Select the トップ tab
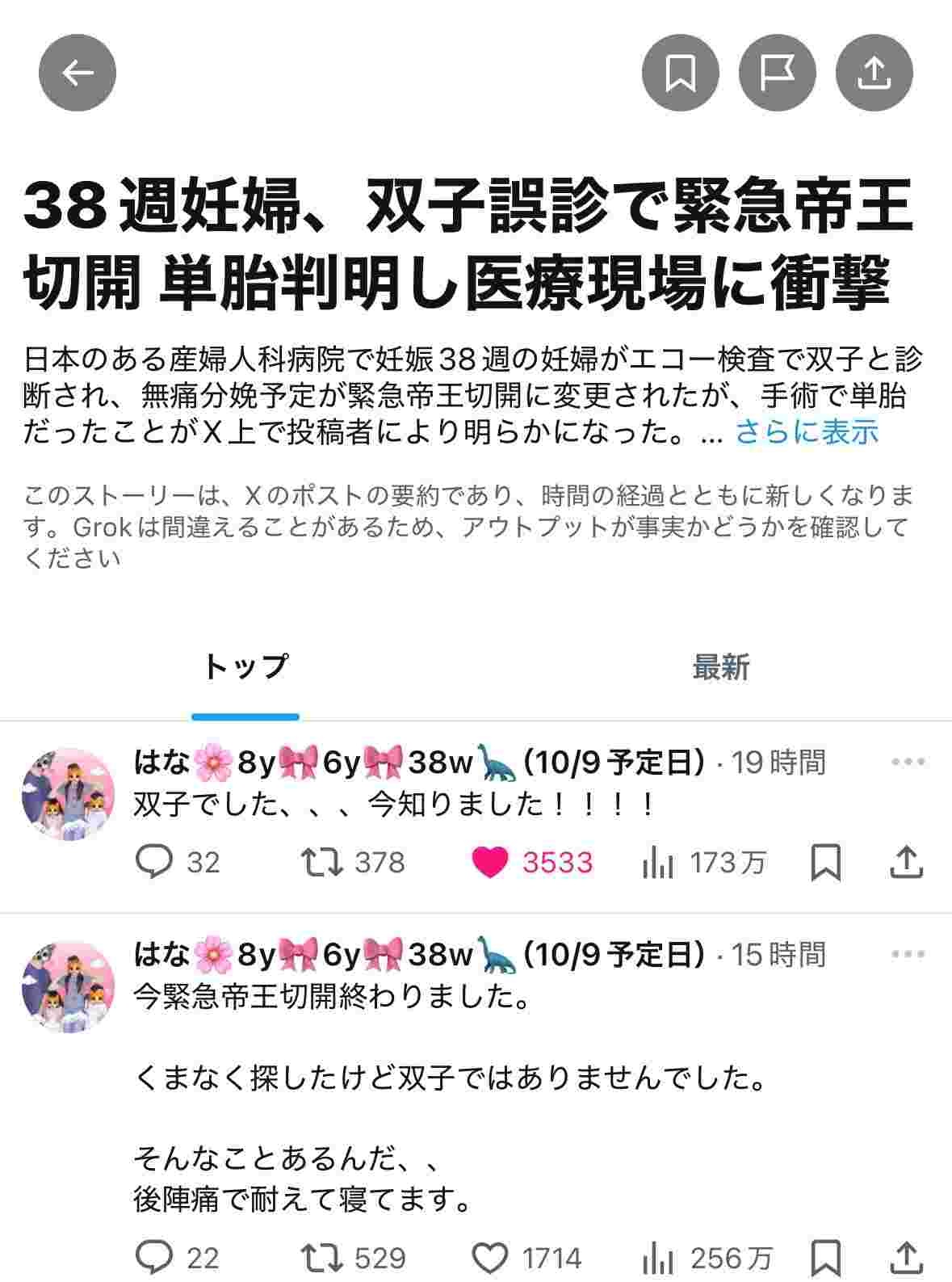Image resolution: width=952 pixels, height=1282 pixels. pyautogui.click(x=245, y=667)
